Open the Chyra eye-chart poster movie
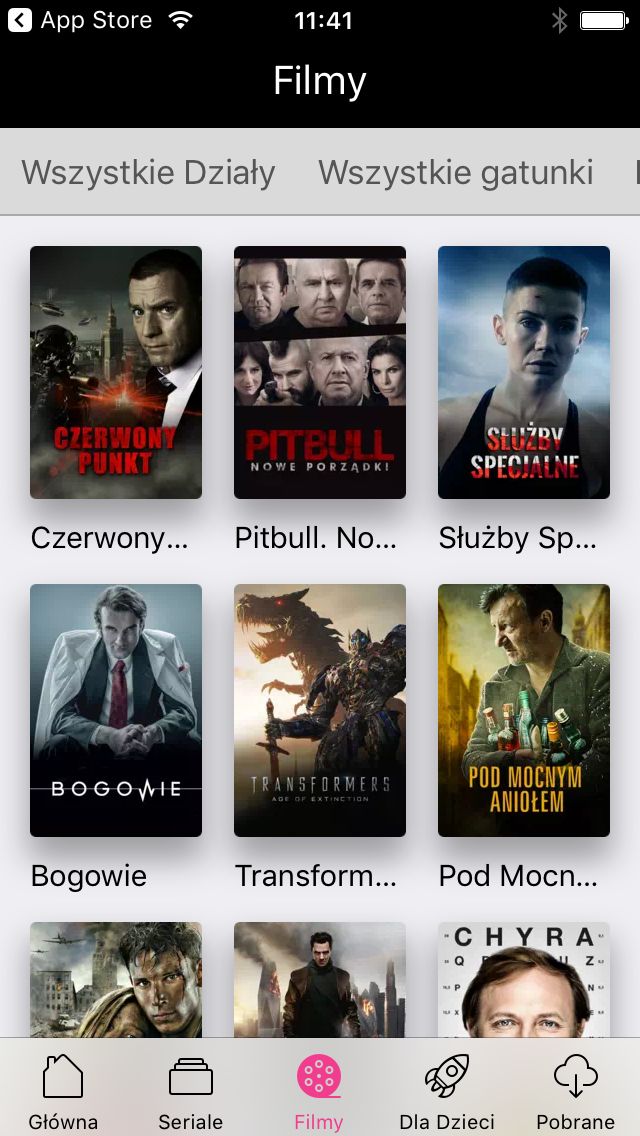This screenshot has width=640, height=1136. pos(524,980)
